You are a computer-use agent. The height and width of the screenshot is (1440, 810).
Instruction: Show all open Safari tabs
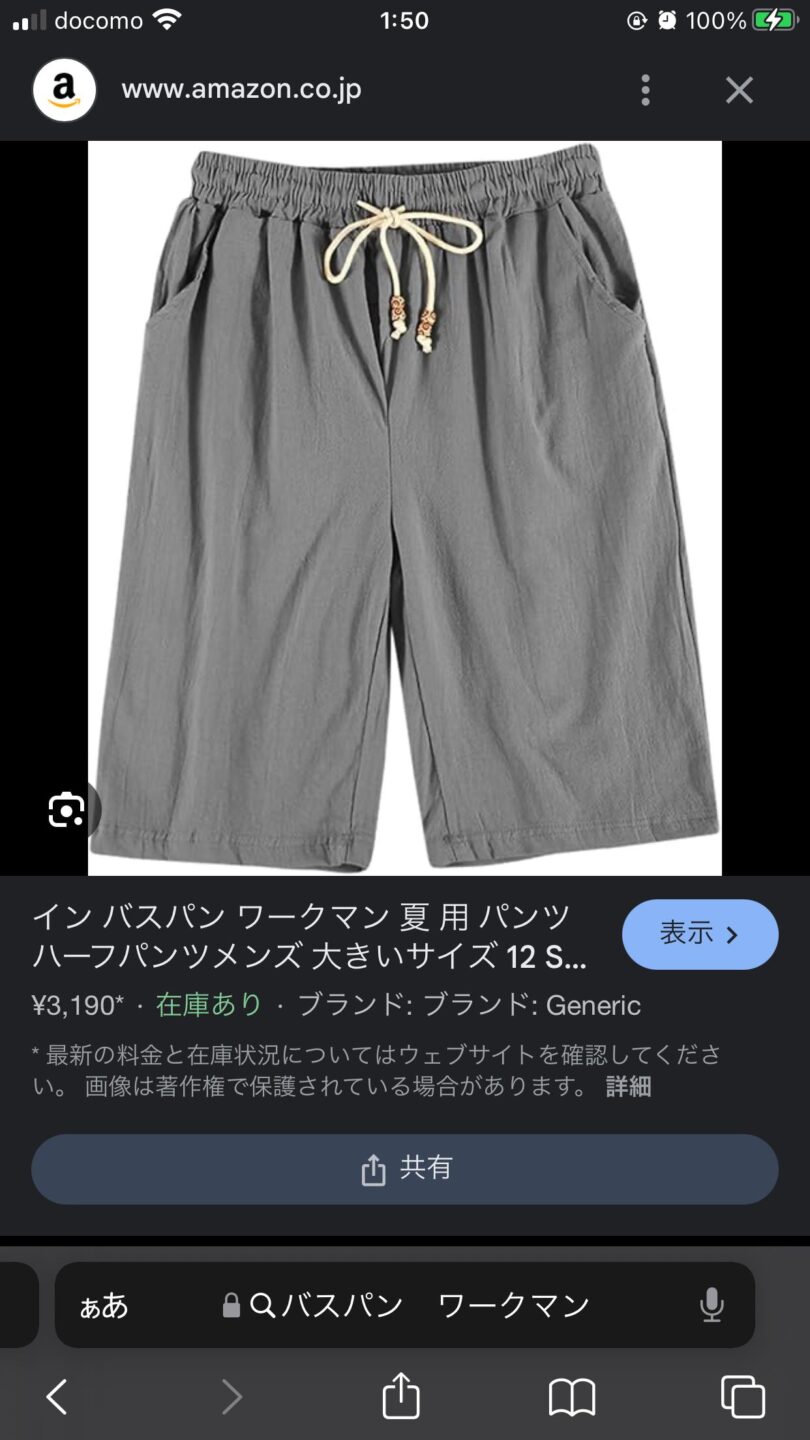(x=742, y=1397)
